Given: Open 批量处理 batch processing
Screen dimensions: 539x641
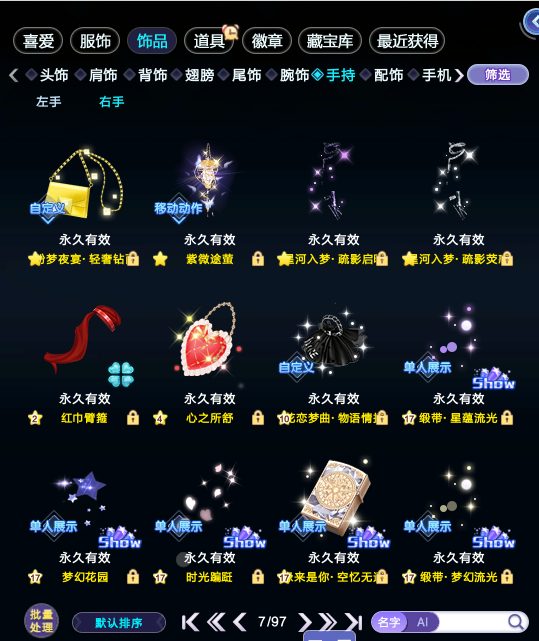Looking at the screenshot, I should tap(41, 621).
